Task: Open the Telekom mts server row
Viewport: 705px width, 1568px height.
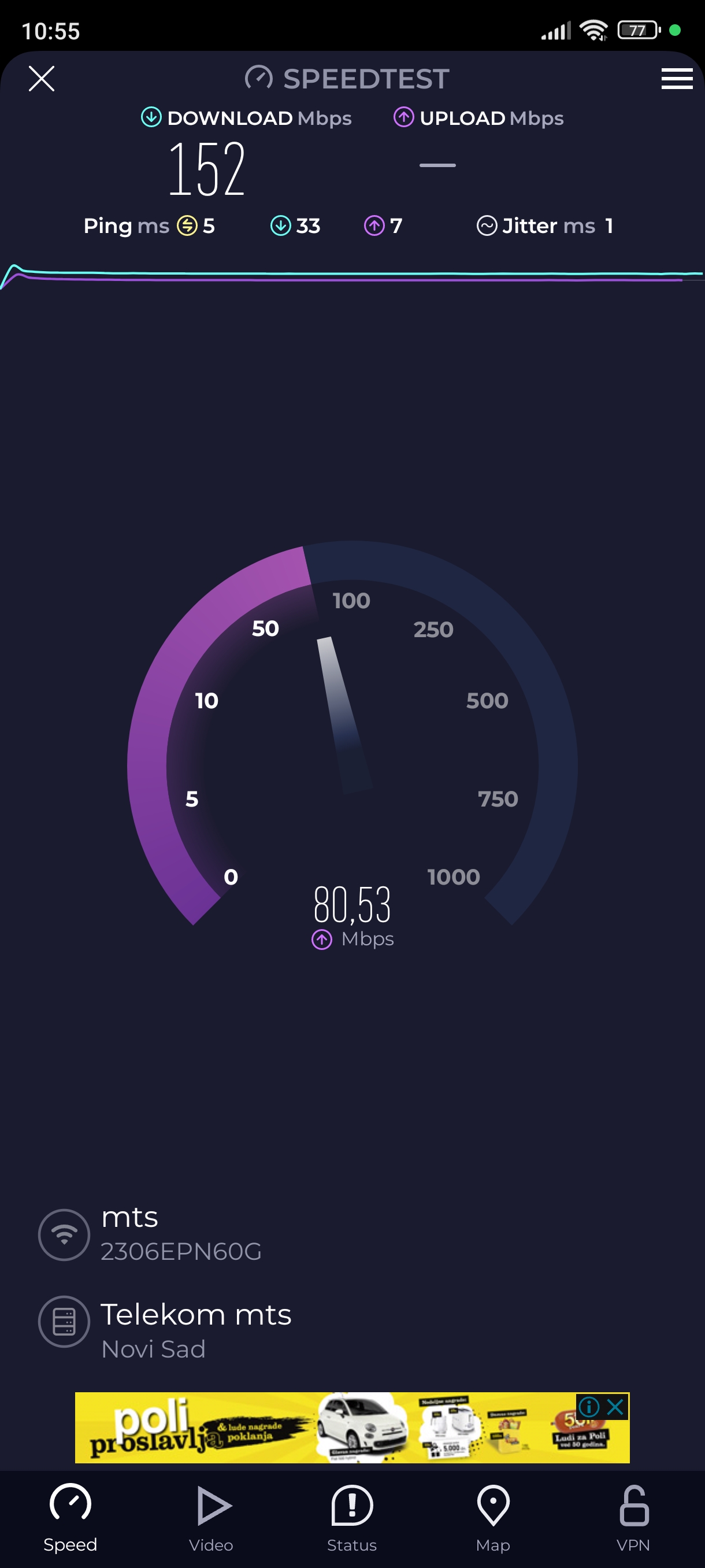Action: 195,1330
